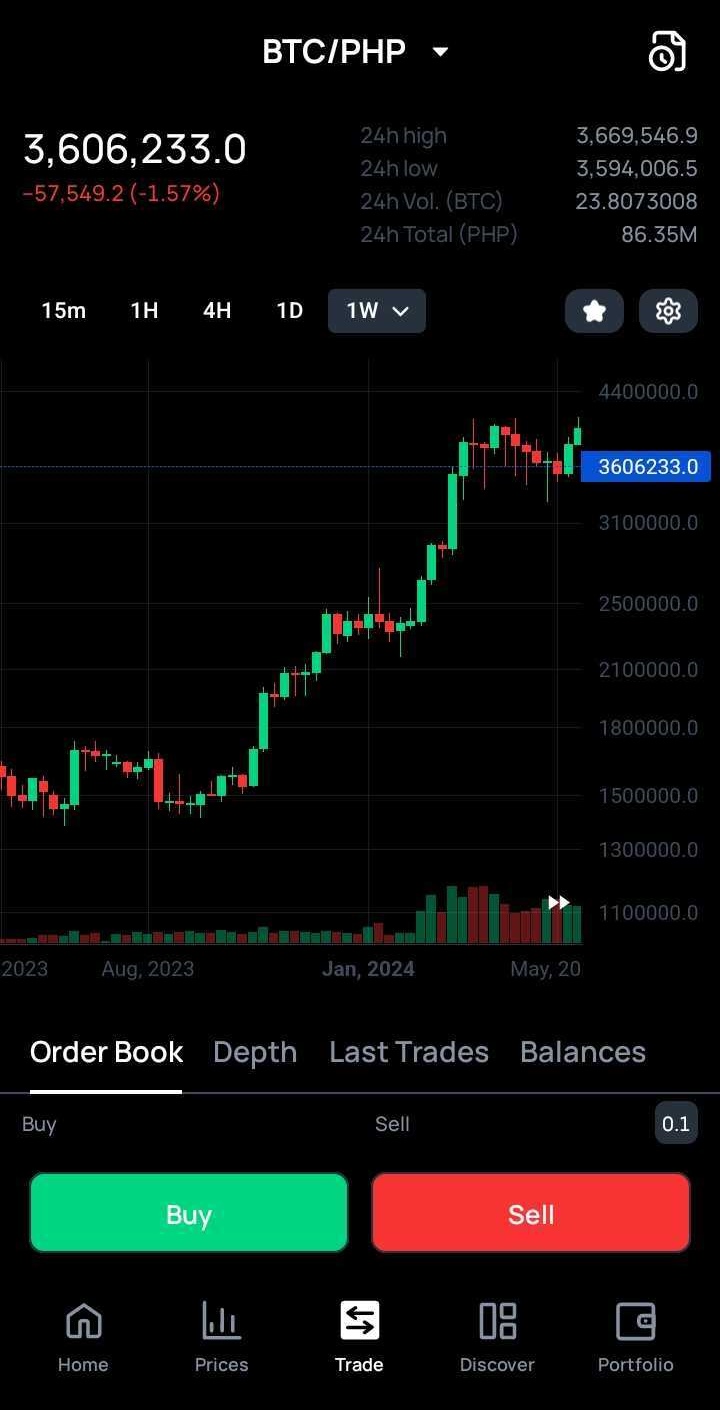
Task: Switch to the Depth tab
Action: pyautogui.click(x=255, y=1052)
